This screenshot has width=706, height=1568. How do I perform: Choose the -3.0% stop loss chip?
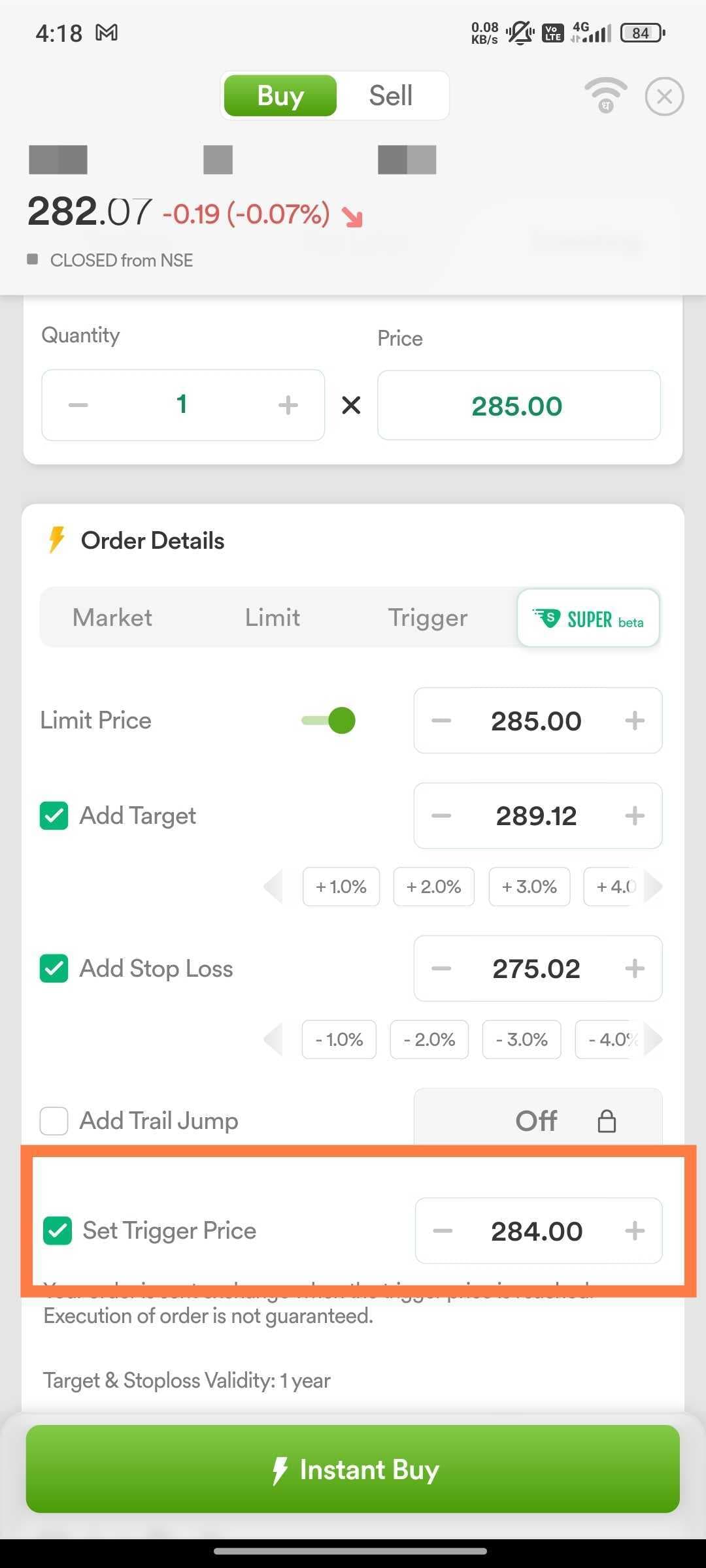coord(522,1039)
